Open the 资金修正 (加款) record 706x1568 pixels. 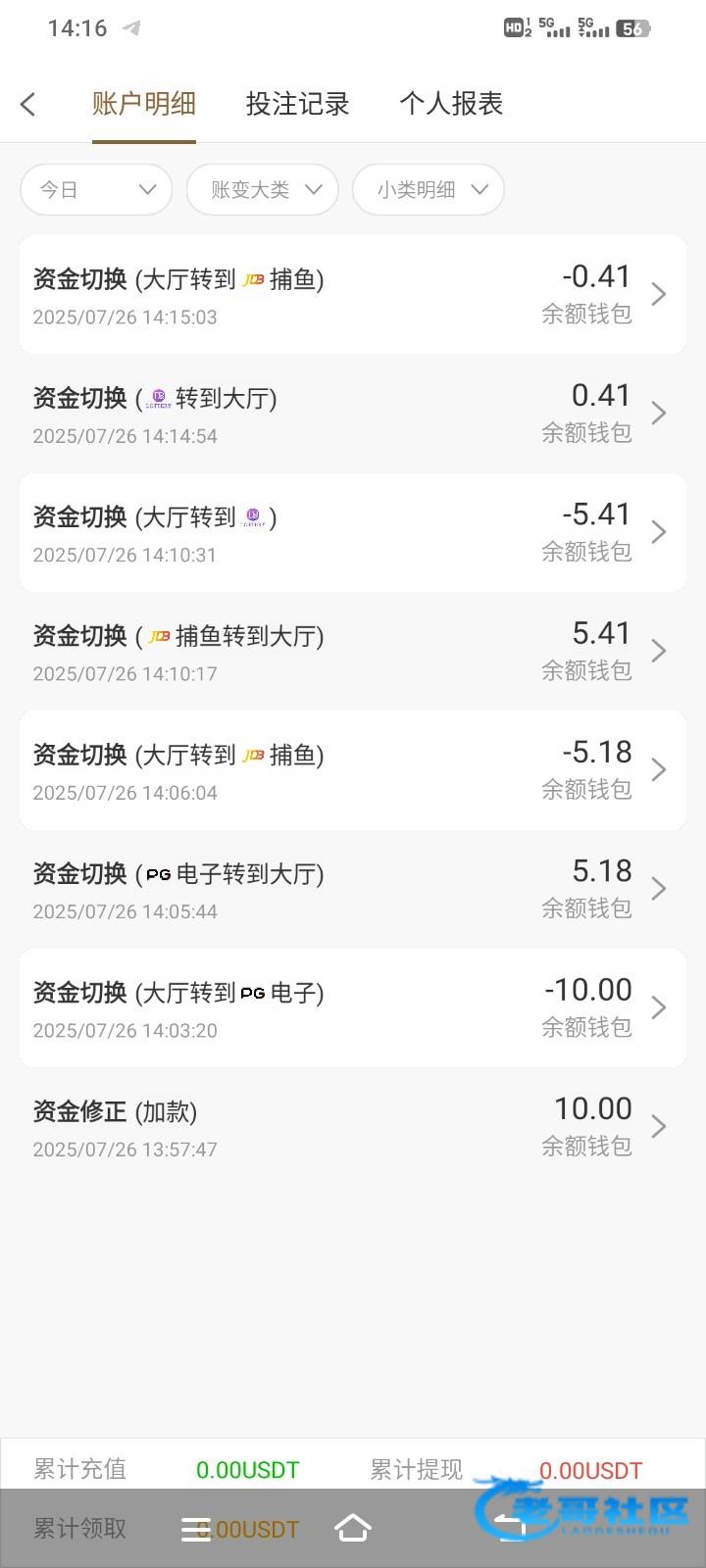(353, 1127)
